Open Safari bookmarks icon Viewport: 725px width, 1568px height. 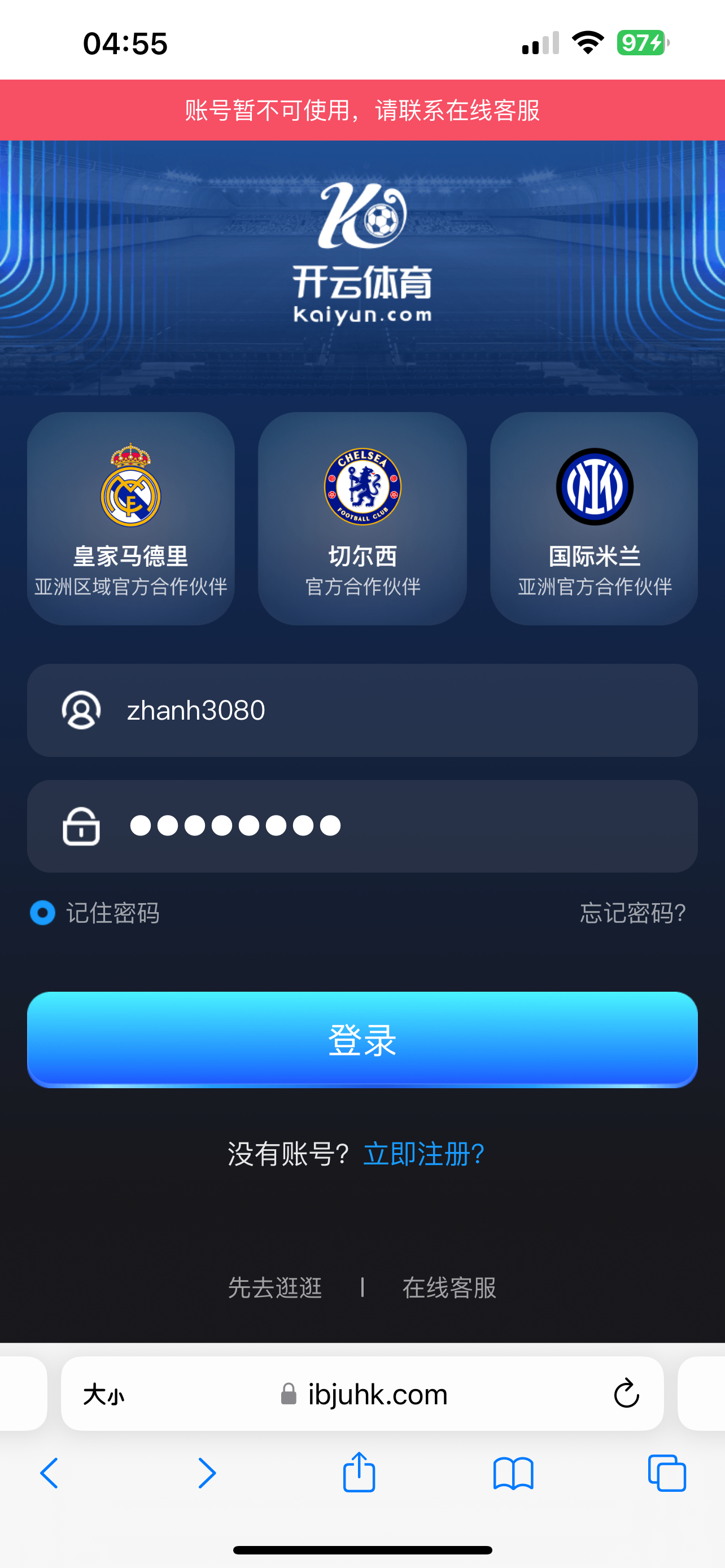tap(514, 1474)
